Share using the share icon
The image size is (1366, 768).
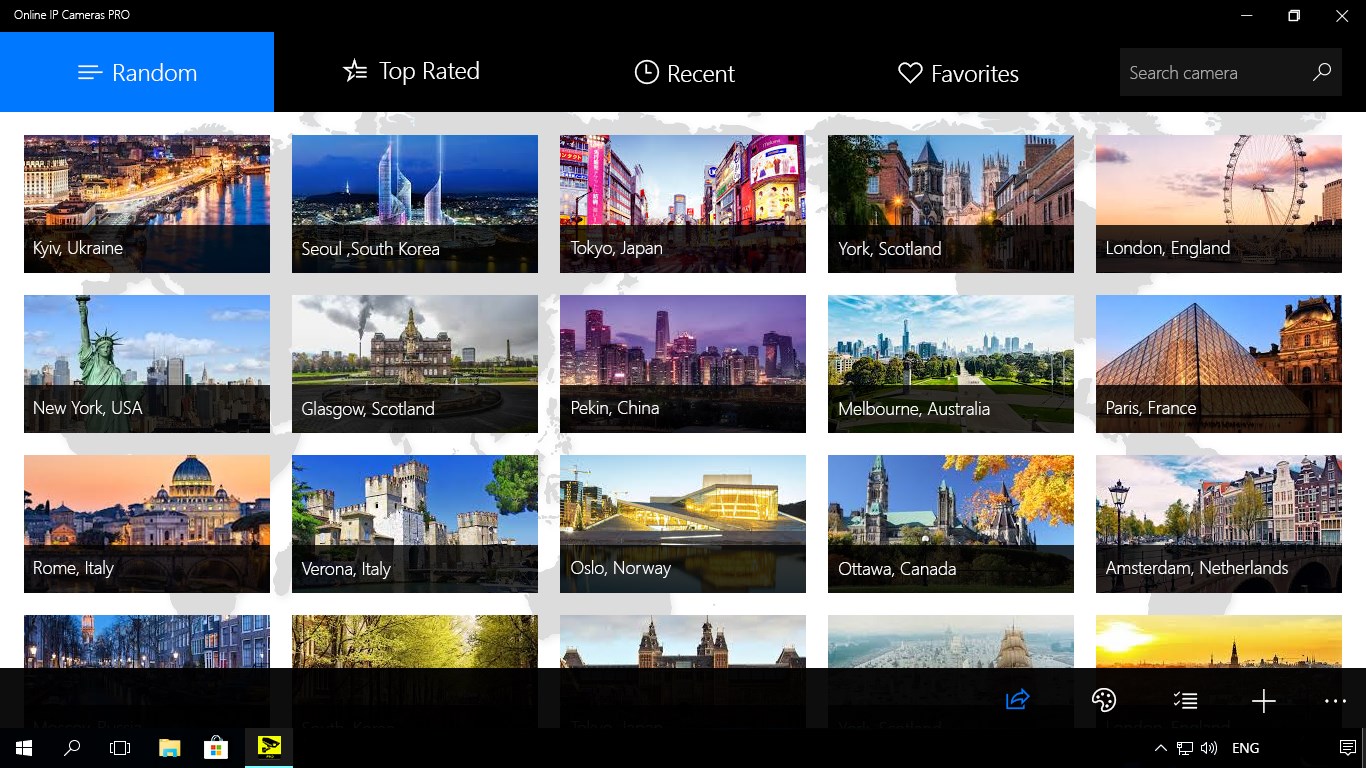coord(1018,700)
